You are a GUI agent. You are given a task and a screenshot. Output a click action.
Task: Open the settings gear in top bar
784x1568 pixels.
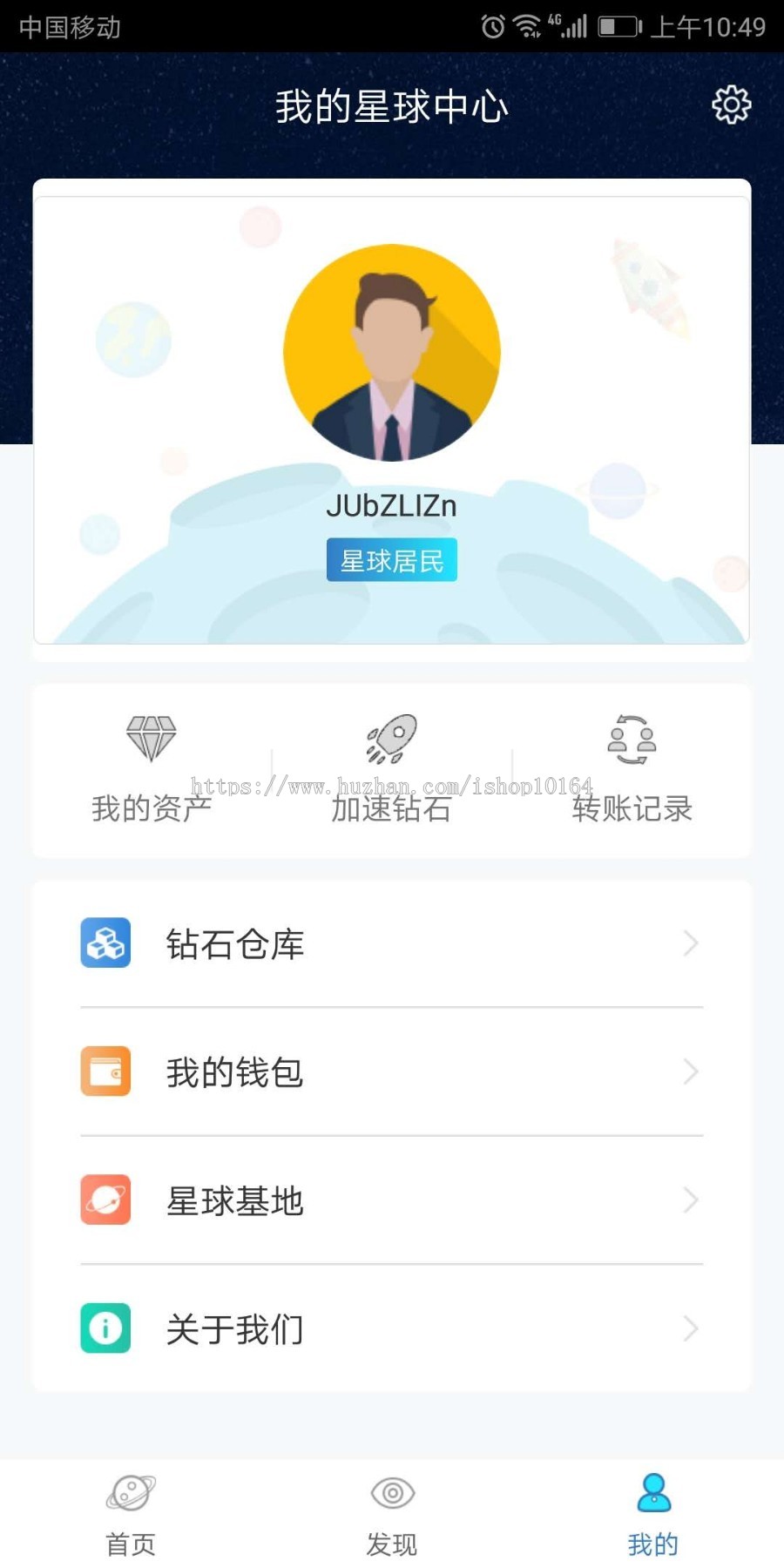click(731, 104)
